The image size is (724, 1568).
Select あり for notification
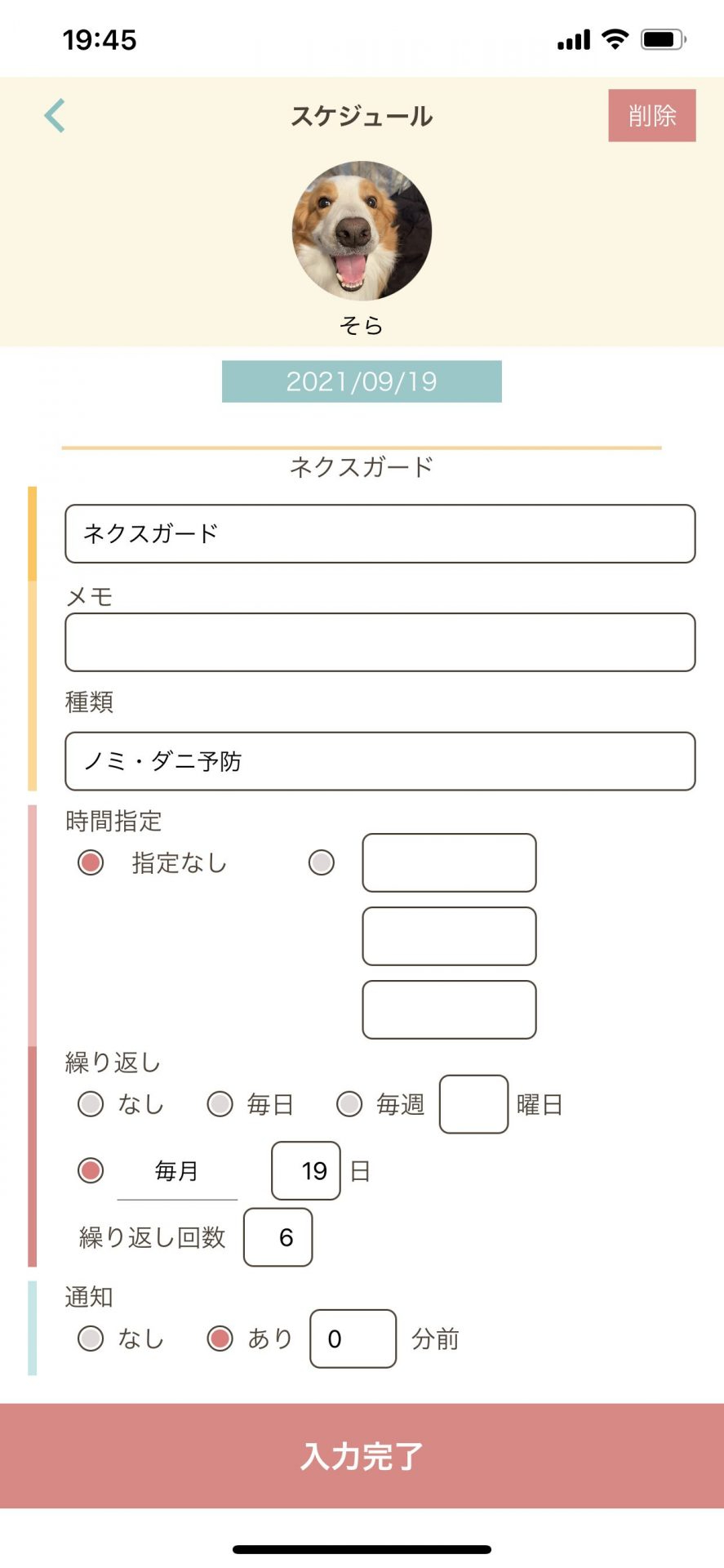[220, 1339]
